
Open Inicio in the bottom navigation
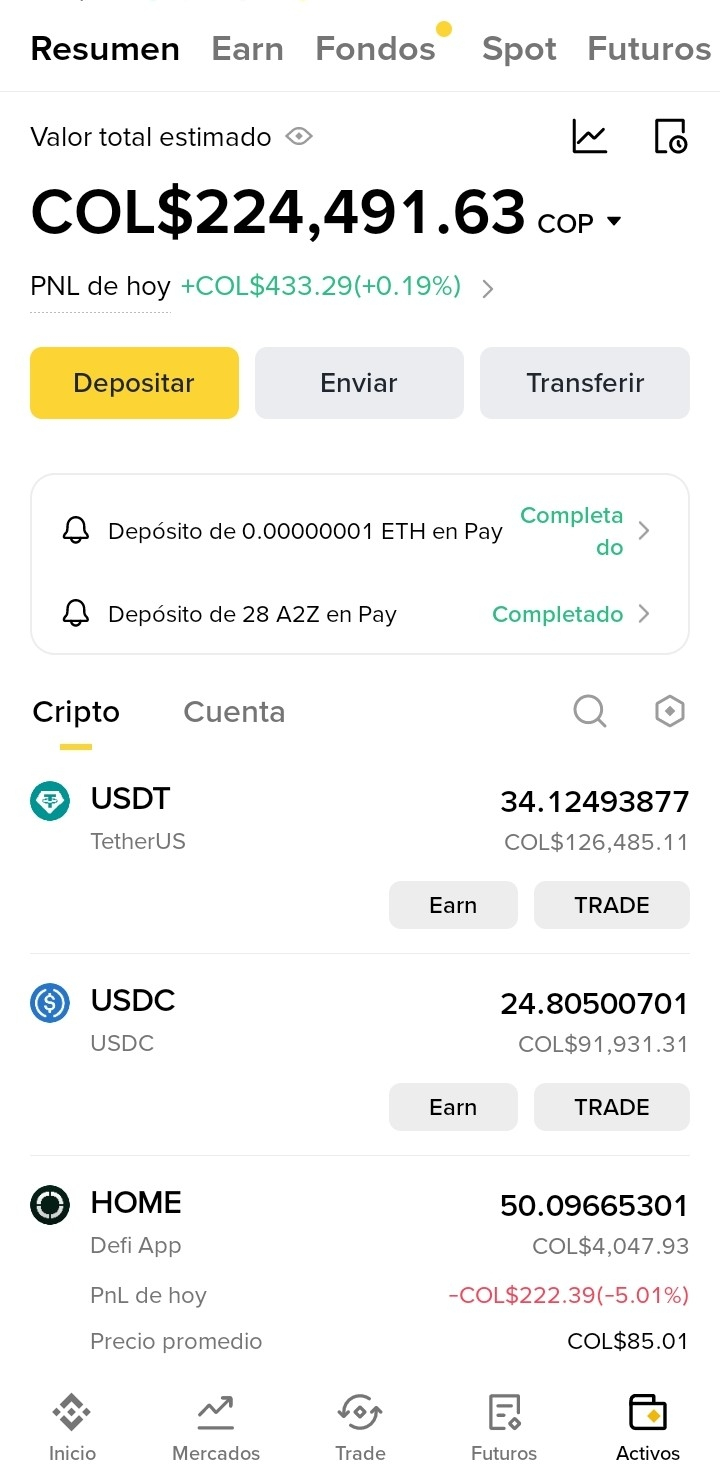click(72, 1427)
